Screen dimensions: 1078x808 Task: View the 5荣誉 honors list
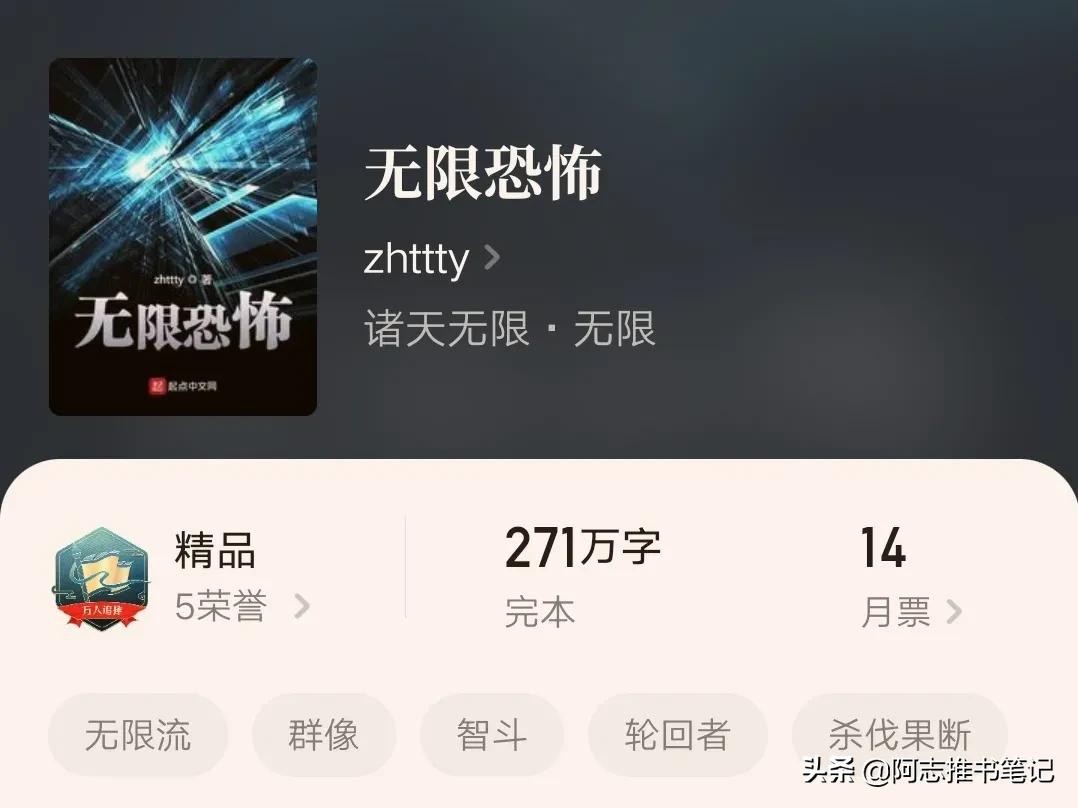241,606
